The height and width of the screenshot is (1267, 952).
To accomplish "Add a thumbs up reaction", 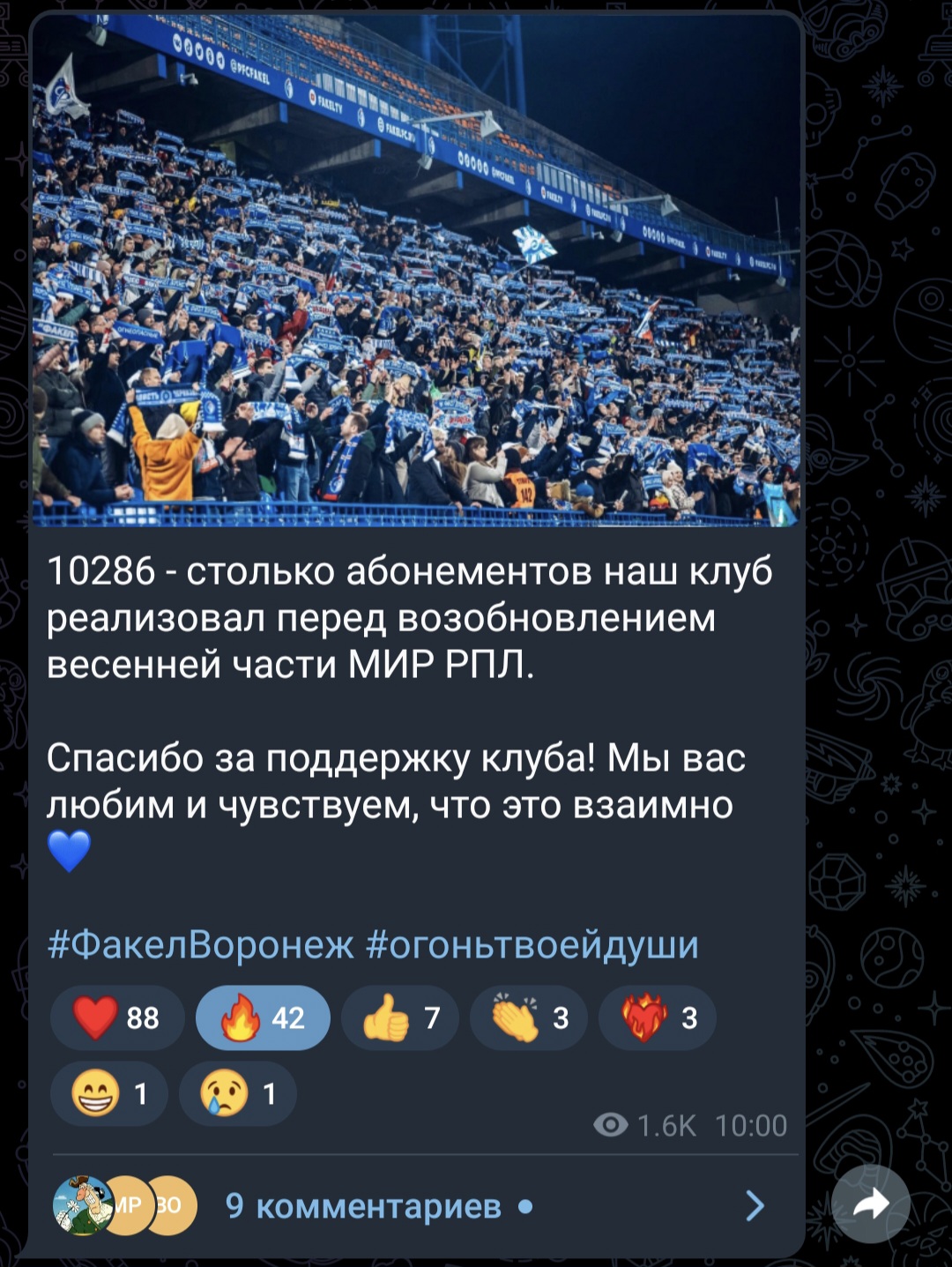I will [399, 1017].
